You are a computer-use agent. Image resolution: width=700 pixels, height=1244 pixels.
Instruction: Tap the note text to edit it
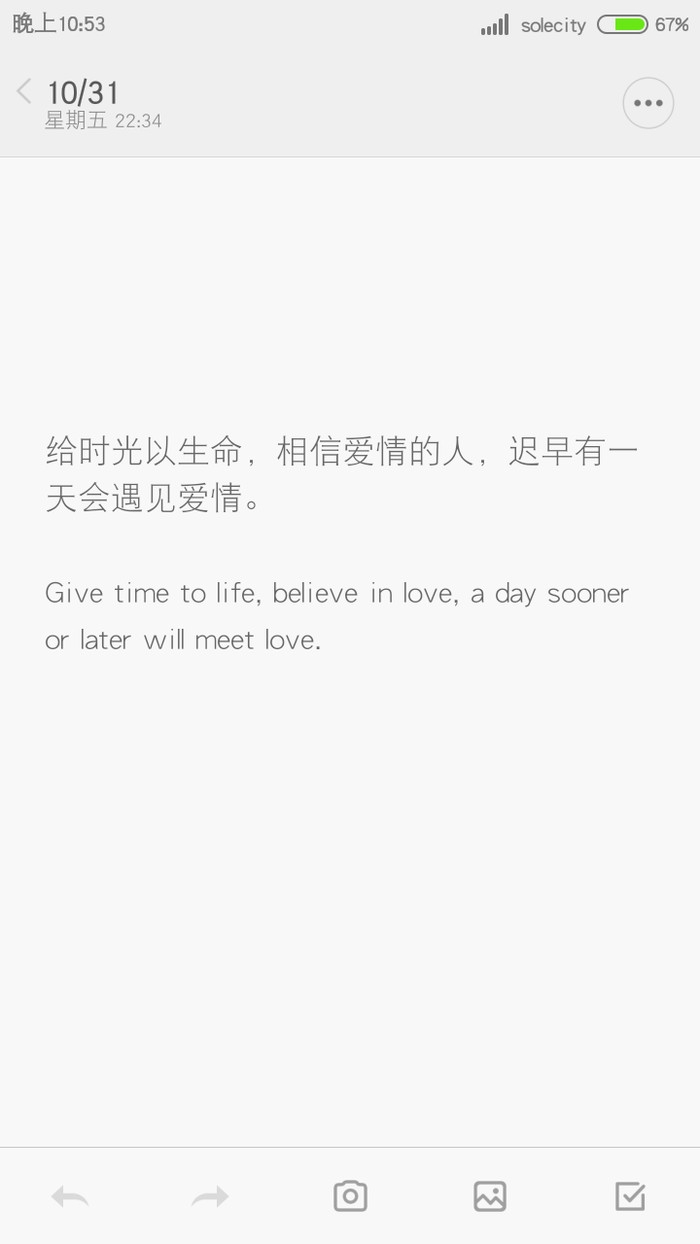pyautogui.click(x=340, y=545)
